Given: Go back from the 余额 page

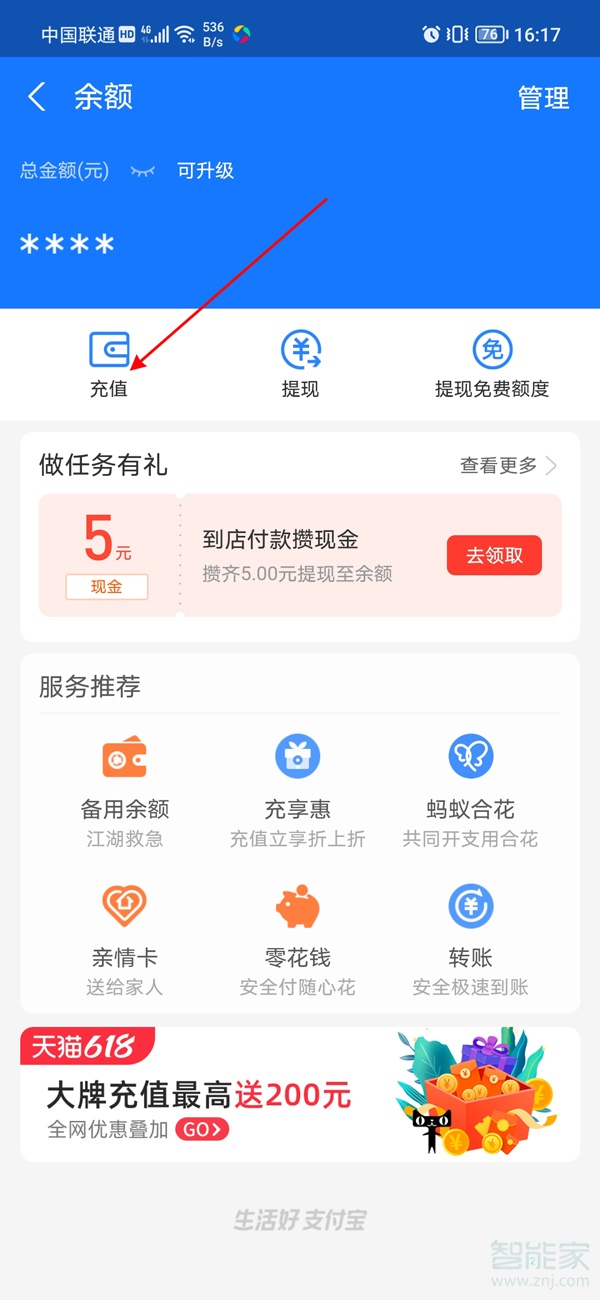Looking at the screenshot, I should [37, 97].
